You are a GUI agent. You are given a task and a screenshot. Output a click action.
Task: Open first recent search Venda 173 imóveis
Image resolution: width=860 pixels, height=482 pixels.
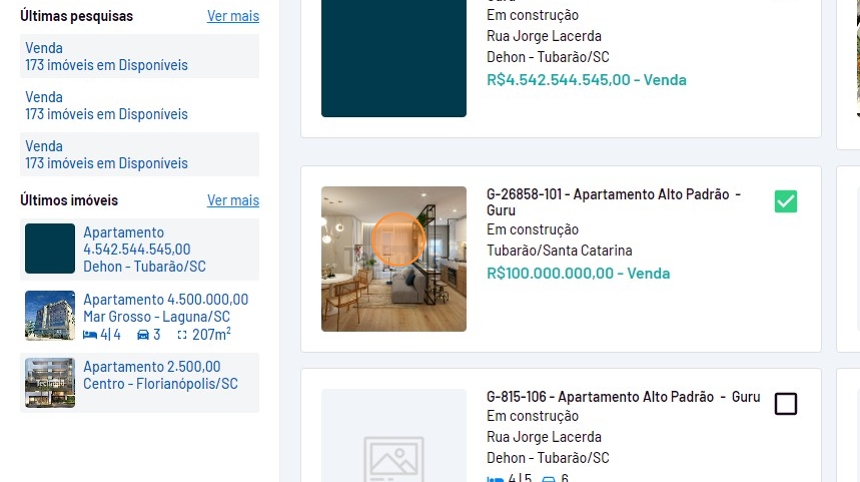tap(139, 56)
